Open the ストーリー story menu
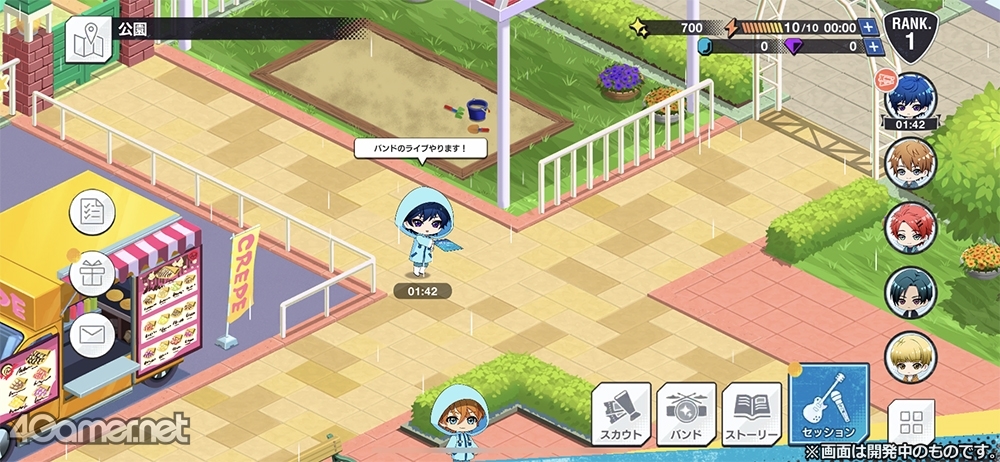The width and height of the screenshot is (1000, 462). (x=751, y=414)
